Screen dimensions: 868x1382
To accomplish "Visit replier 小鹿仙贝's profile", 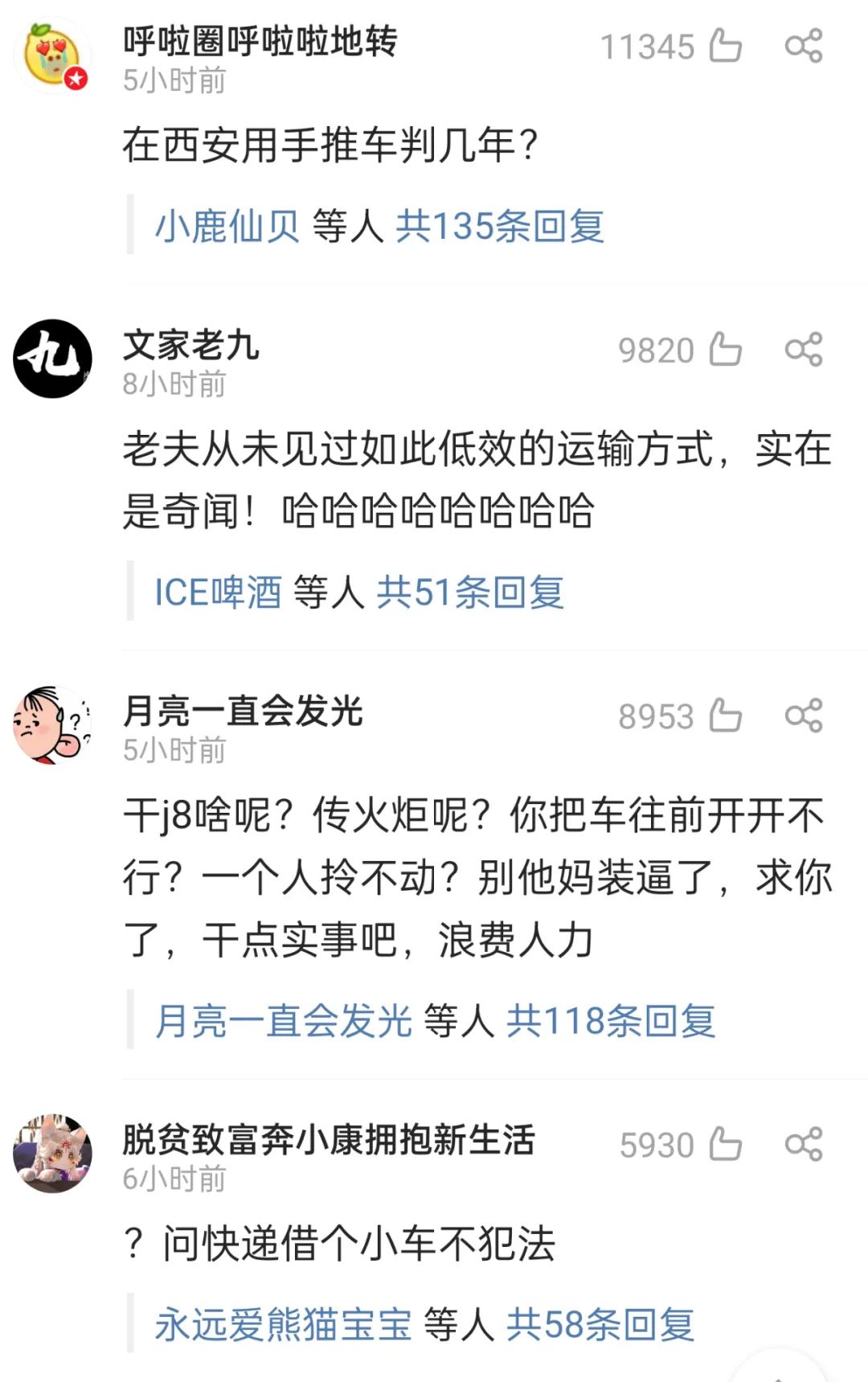I will pos(227,226).
